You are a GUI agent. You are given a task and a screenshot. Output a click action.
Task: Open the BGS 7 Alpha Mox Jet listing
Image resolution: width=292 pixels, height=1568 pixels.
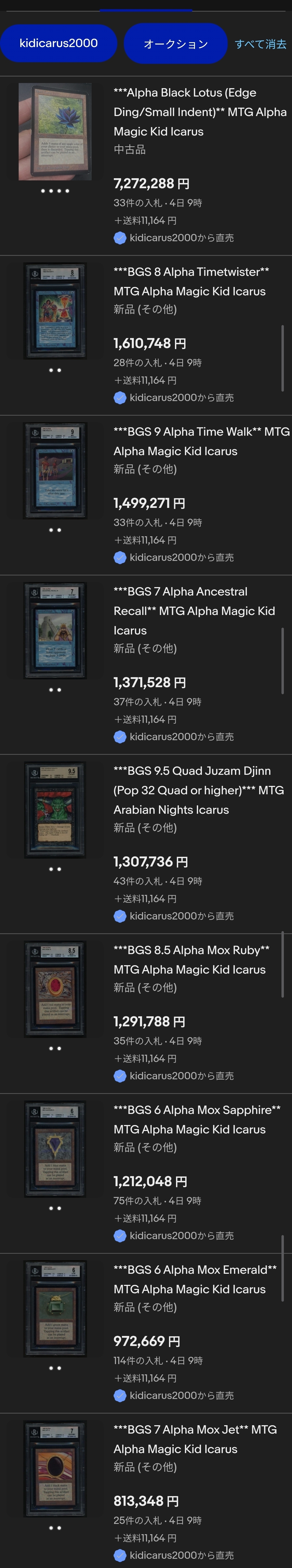click(195, 1439)
